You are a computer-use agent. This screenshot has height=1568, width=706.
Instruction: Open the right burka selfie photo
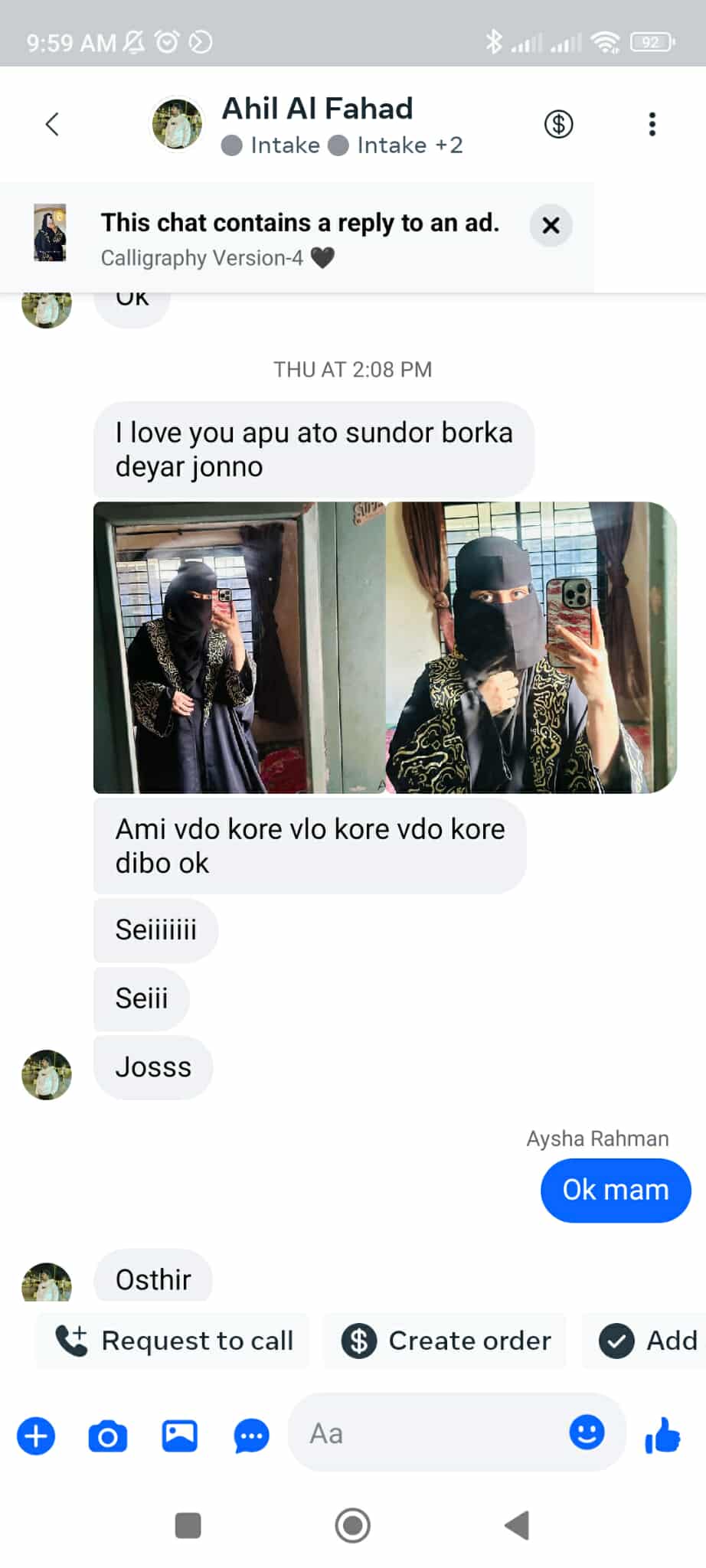[531, 647]
